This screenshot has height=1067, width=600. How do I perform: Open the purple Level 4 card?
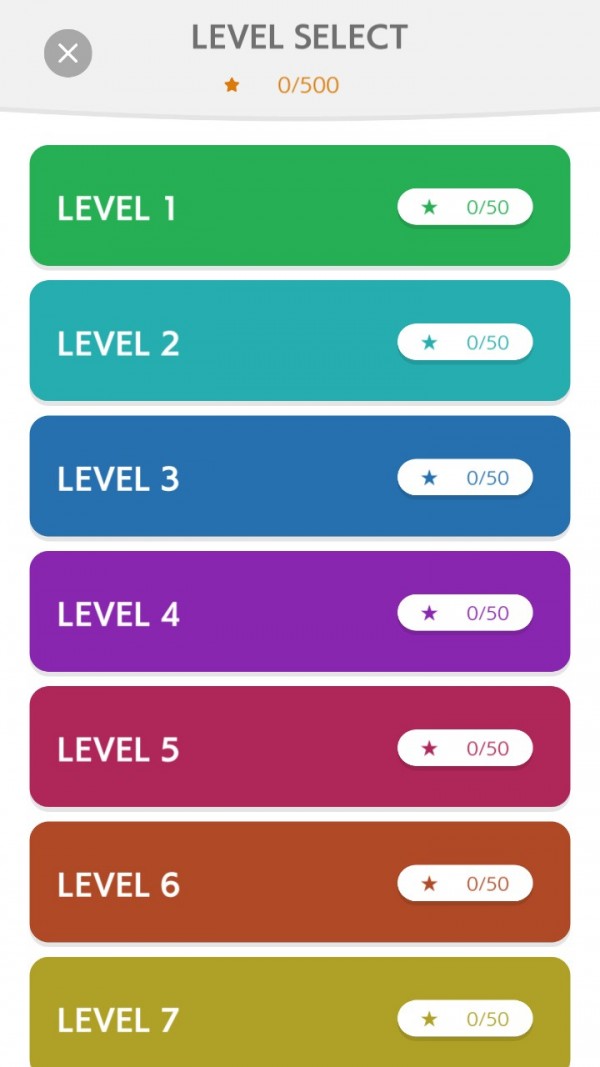(300, 612)
